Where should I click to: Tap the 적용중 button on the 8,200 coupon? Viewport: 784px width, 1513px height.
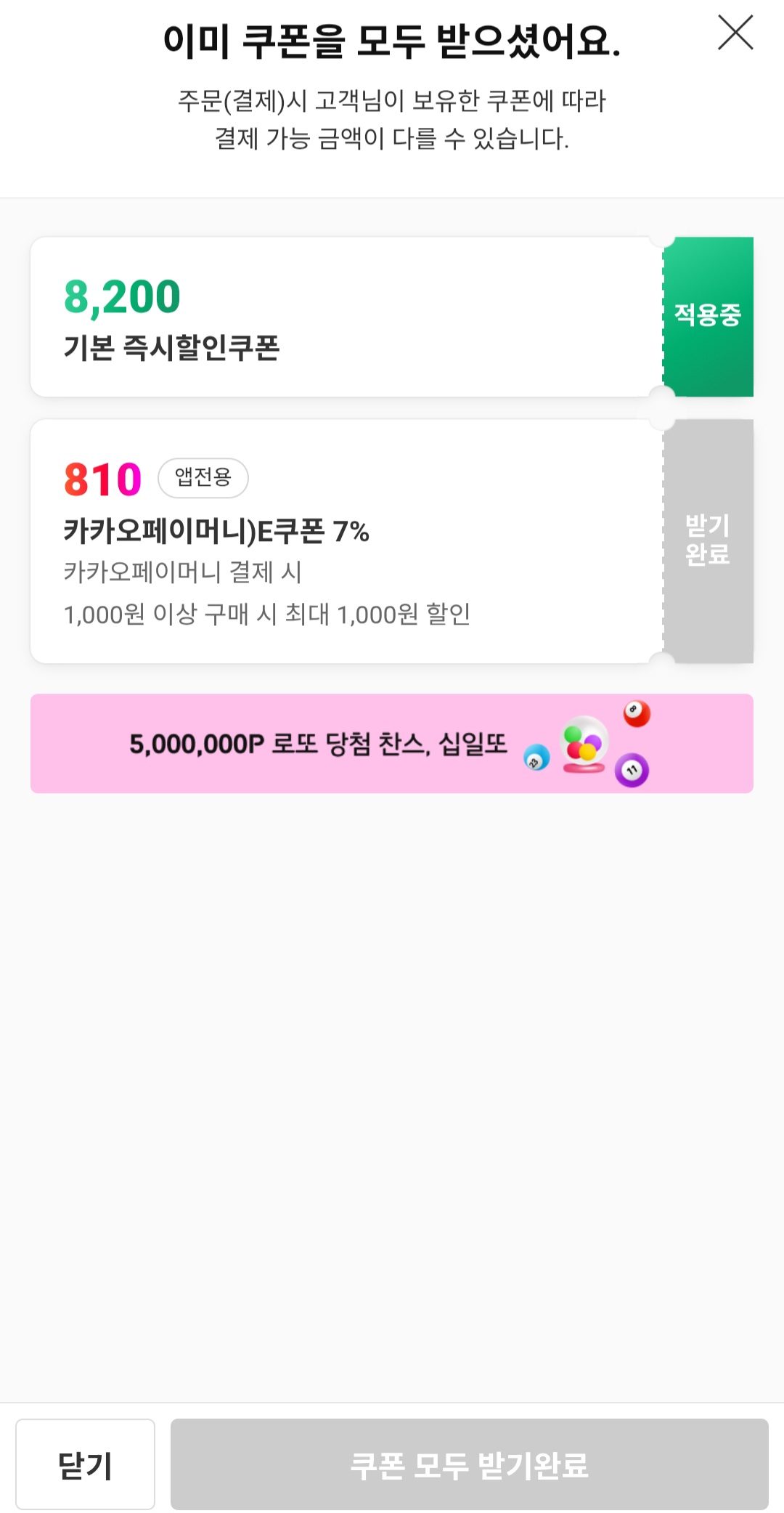pyautogui.click(x=708, y=316)
